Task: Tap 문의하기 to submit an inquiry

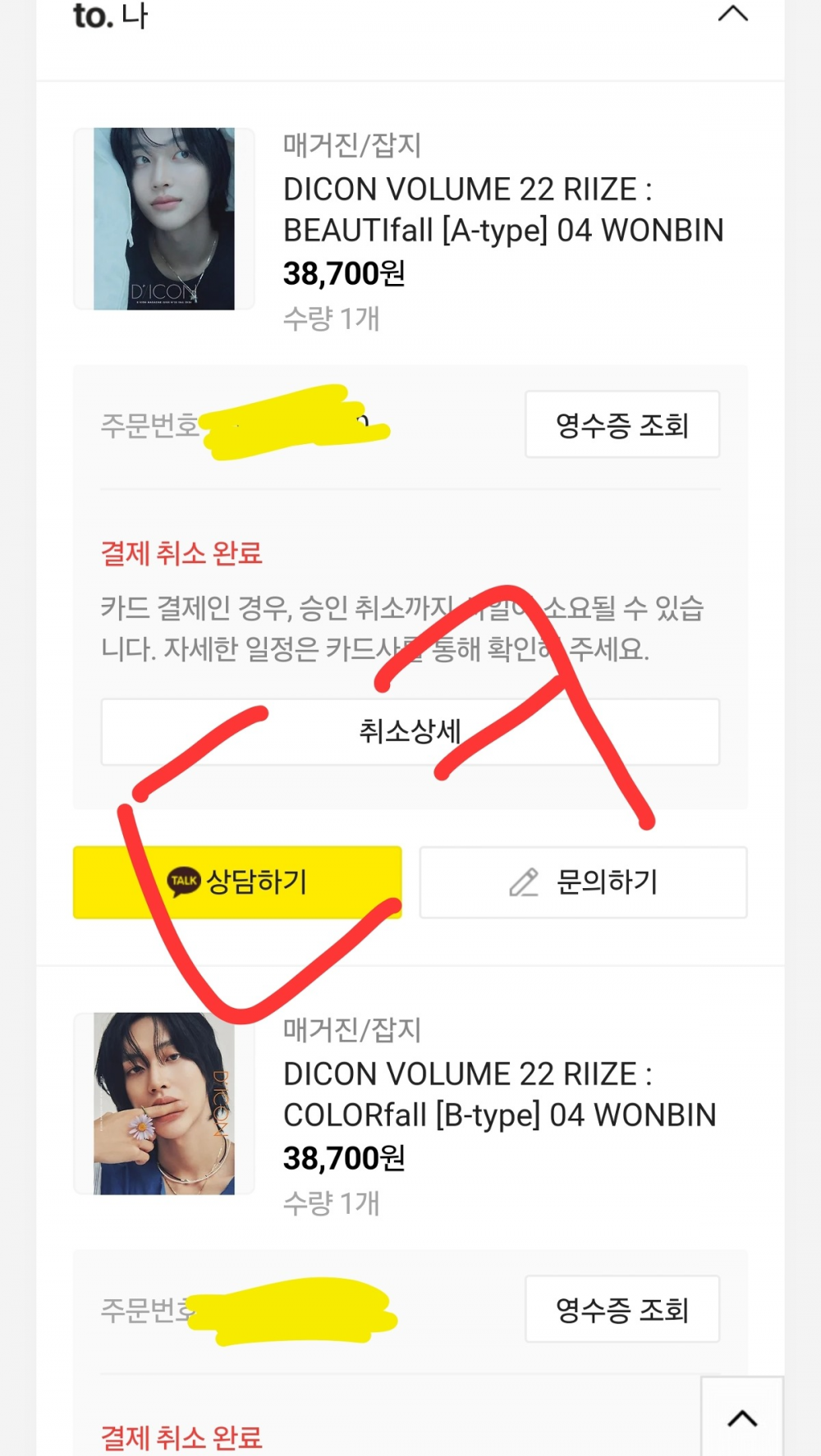Action: 583,881
